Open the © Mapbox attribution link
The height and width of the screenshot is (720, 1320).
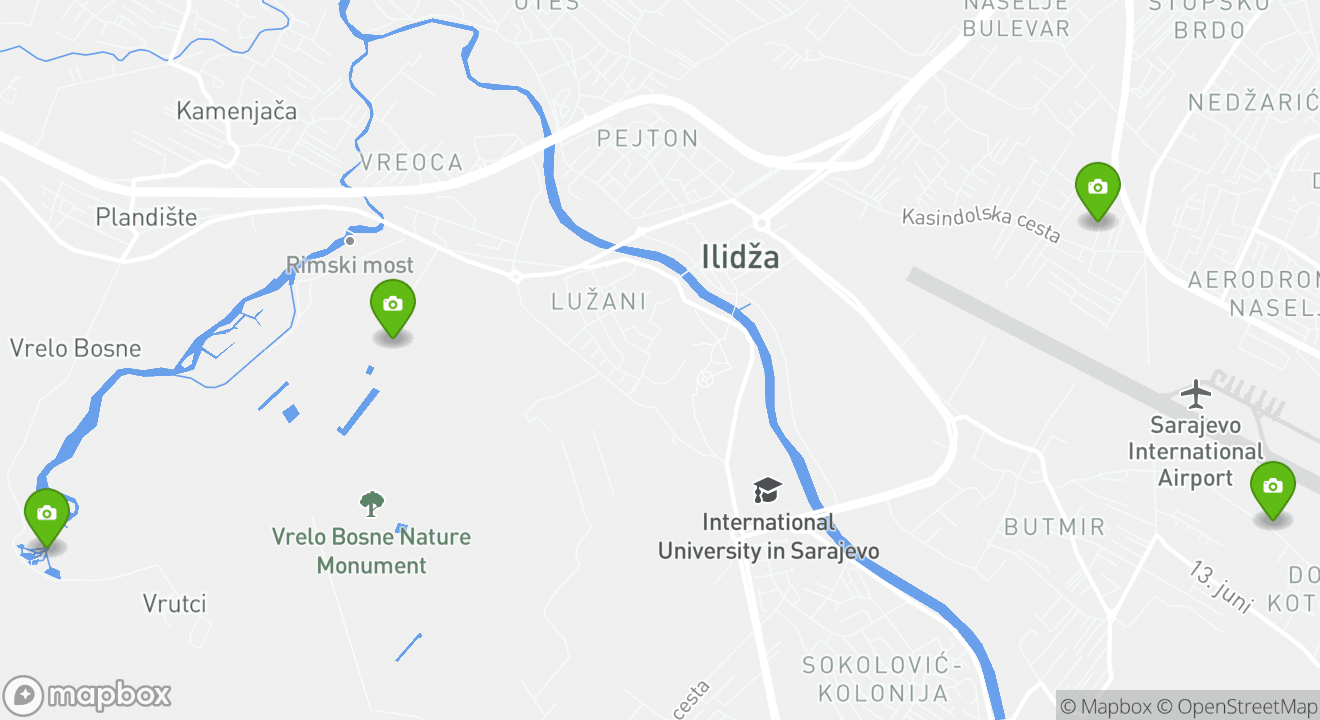(1105, 706)
